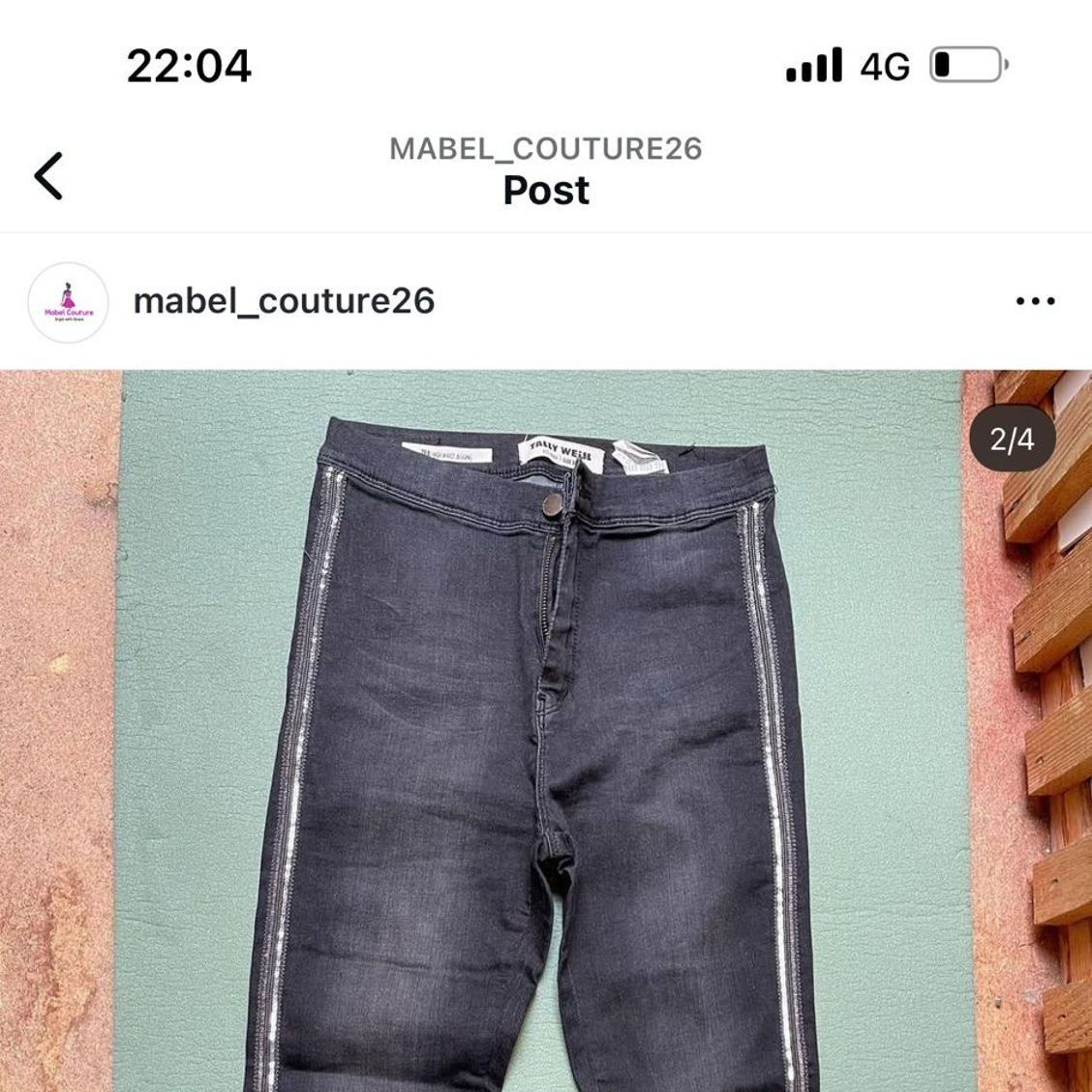This screenshot has height=1092, width=1092.
Task: Open mabel_couture26 profile from the username
Action: click(x=284, y=301)
